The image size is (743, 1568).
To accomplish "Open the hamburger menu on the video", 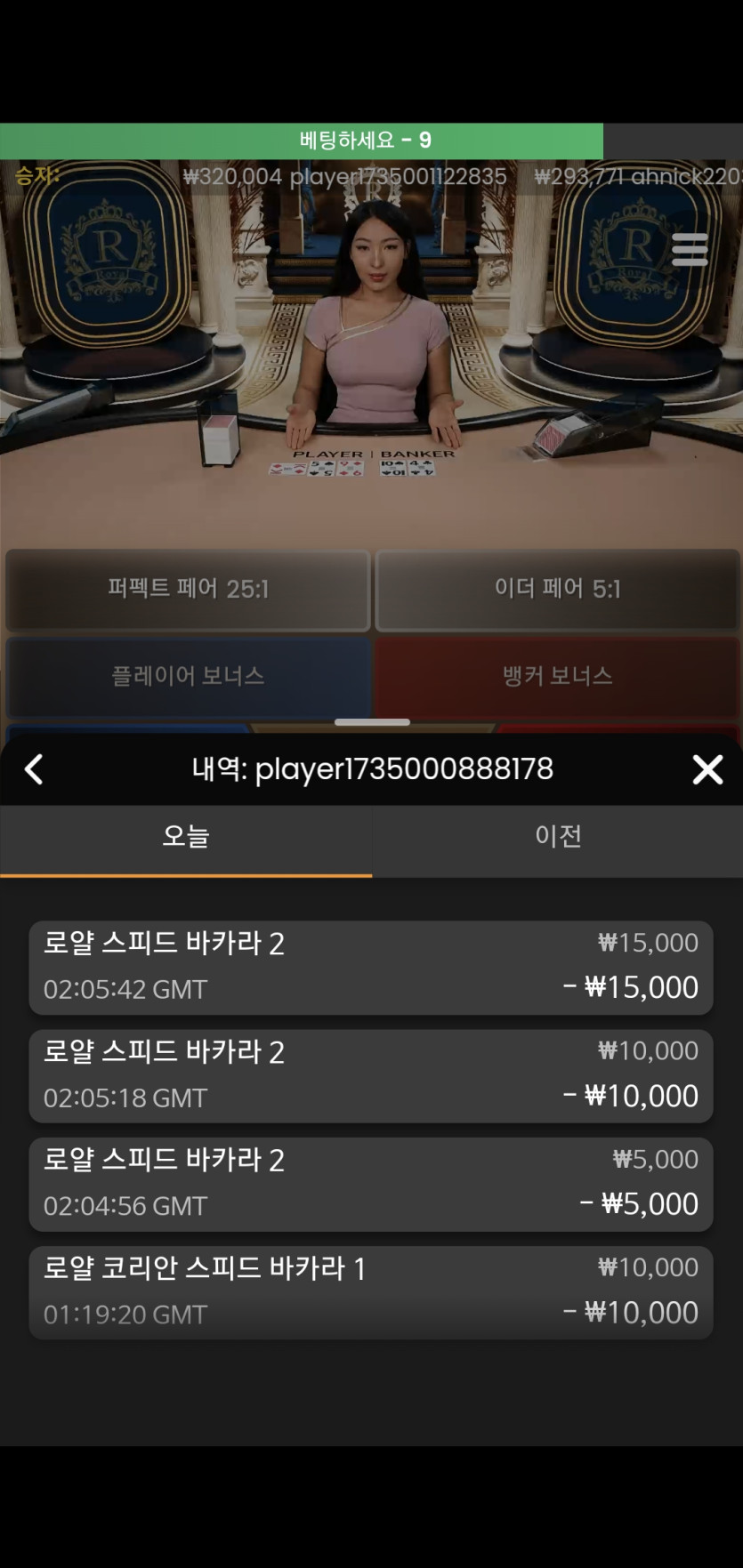I will (x=690, y=250).
